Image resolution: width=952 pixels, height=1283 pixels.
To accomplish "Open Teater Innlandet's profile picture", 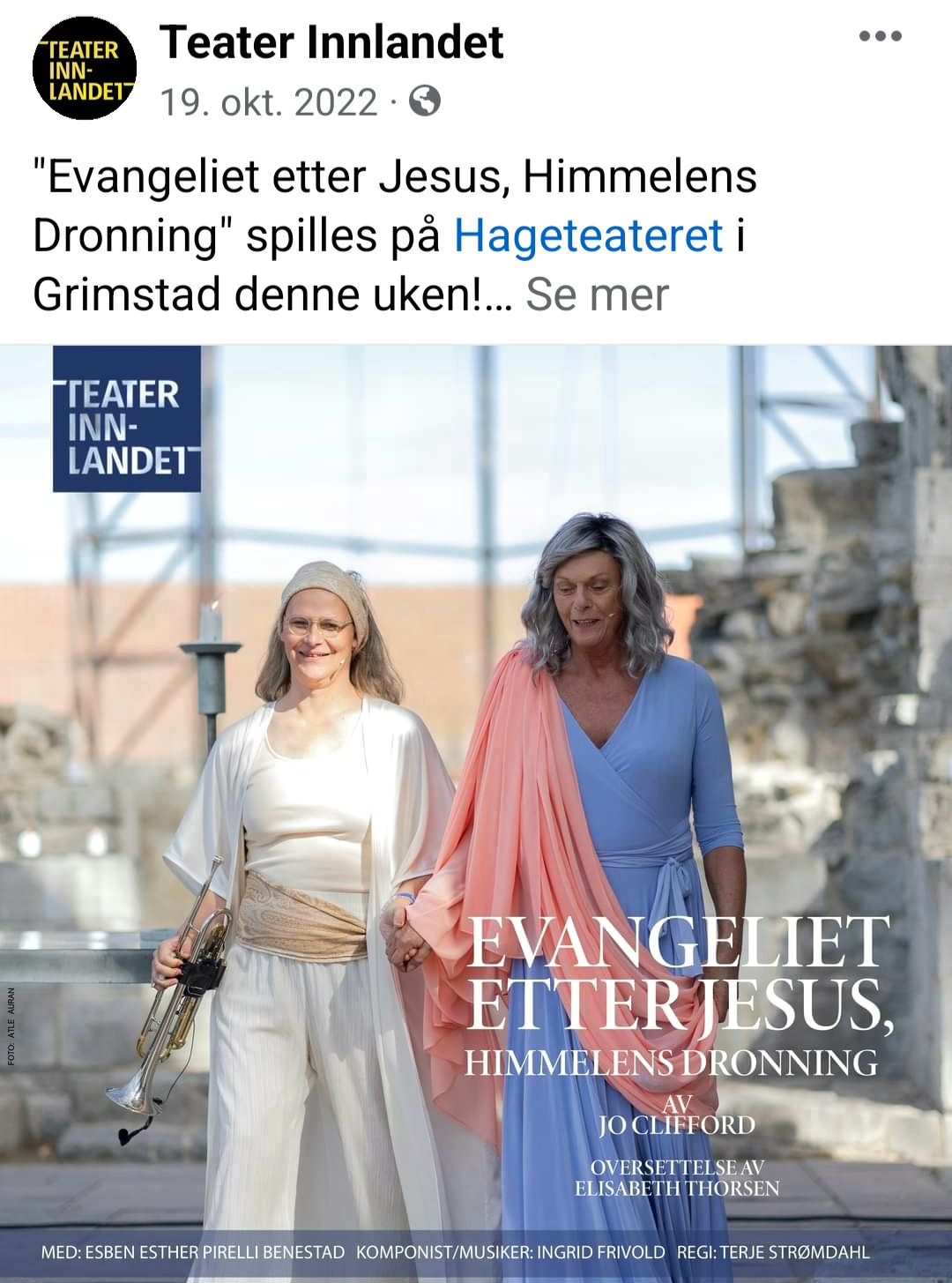I will point(85,69).
